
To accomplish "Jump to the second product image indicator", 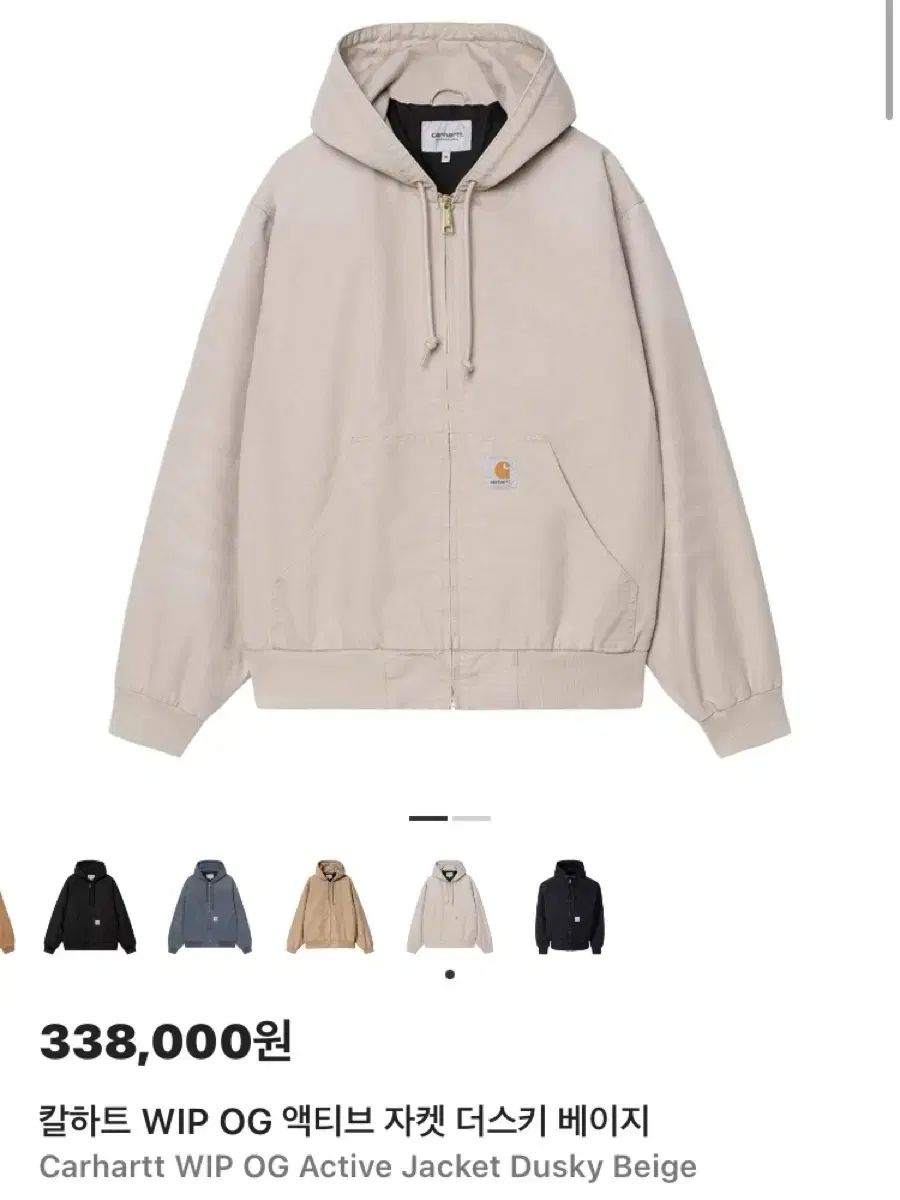I will pyautogui.click(x=471, y=819).
